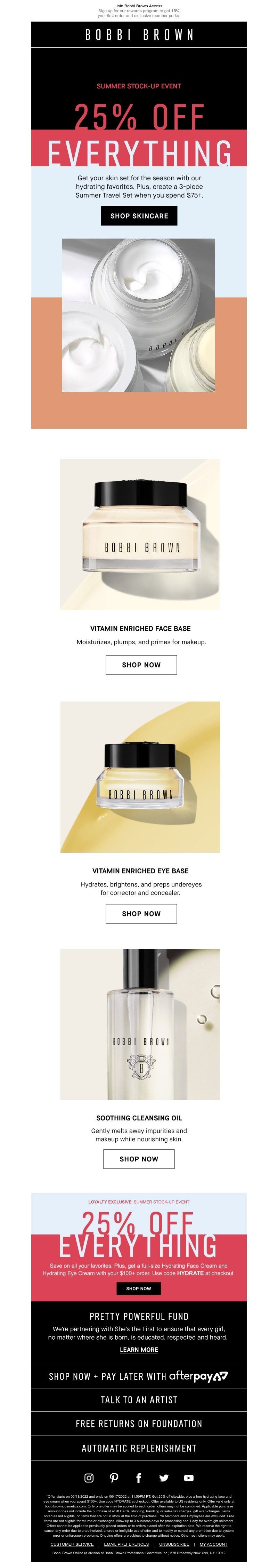Tap the Shop Skincare button
The height and width of the screenshot is (1568, 278).
click(139, 215)
